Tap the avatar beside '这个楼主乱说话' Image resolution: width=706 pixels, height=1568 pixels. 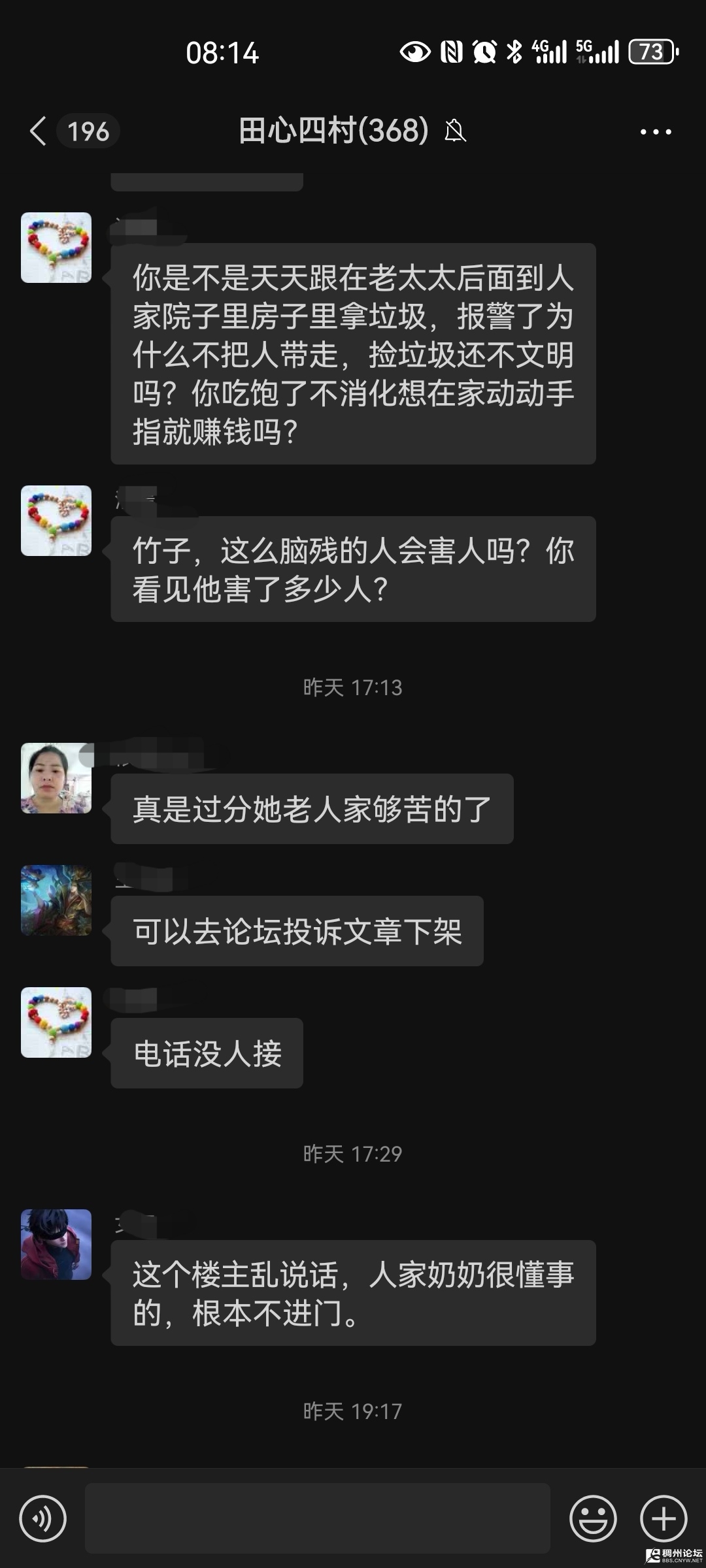click(x=56, y=1244)
